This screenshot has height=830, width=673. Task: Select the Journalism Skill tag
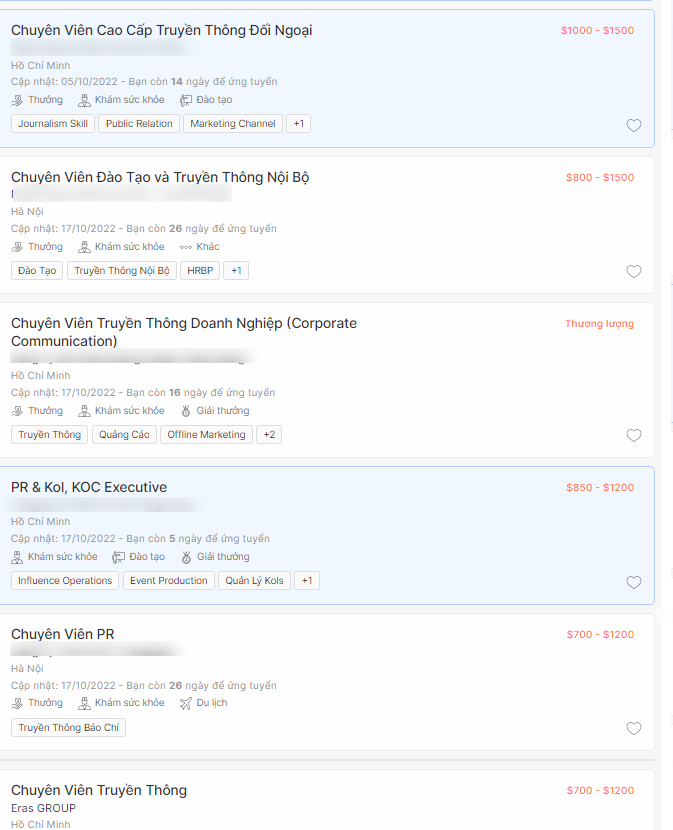53,124
